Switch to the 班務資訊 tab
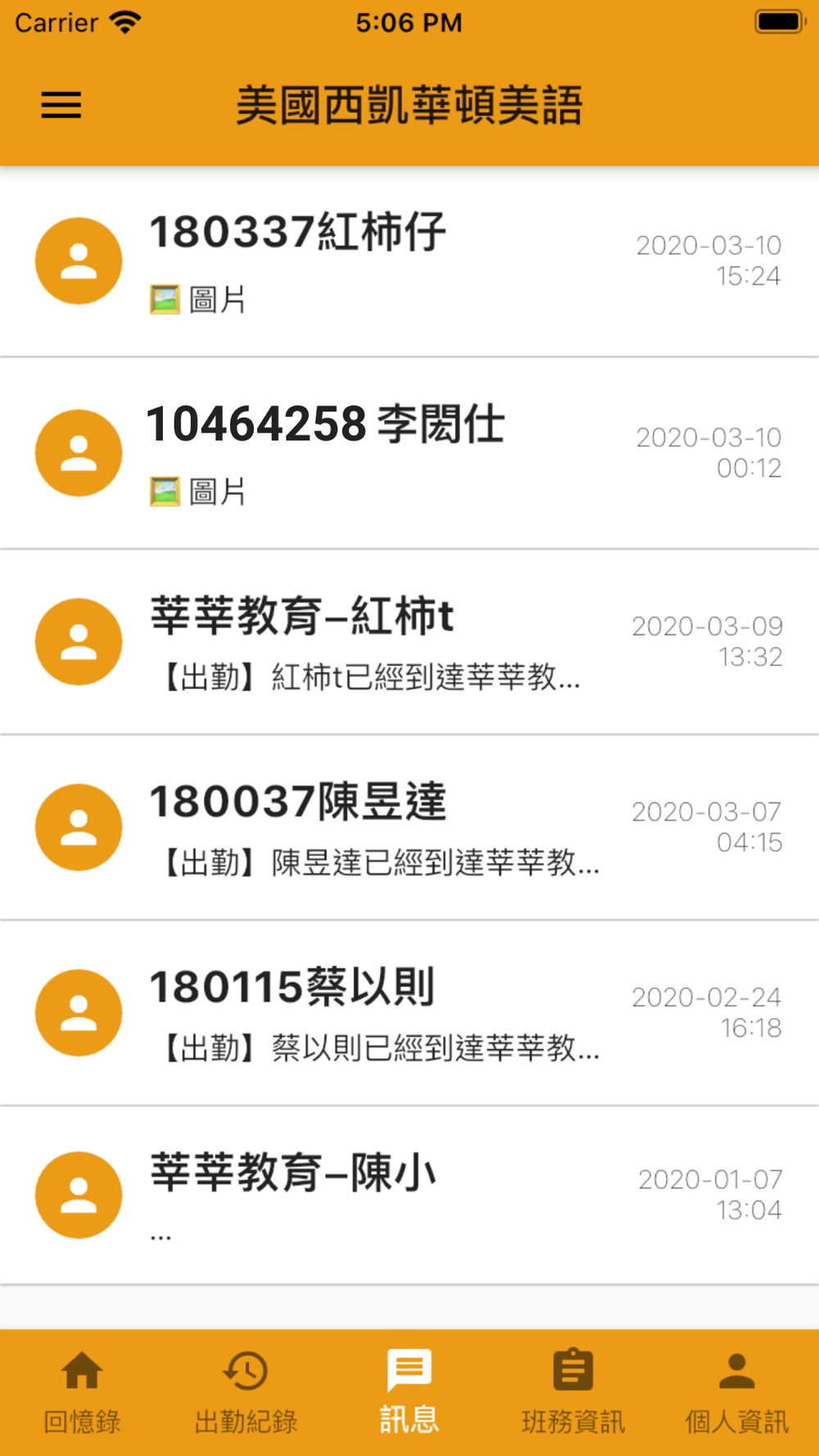The height and width of the screenshot is (1456, 819). [x=573, y=1392]
